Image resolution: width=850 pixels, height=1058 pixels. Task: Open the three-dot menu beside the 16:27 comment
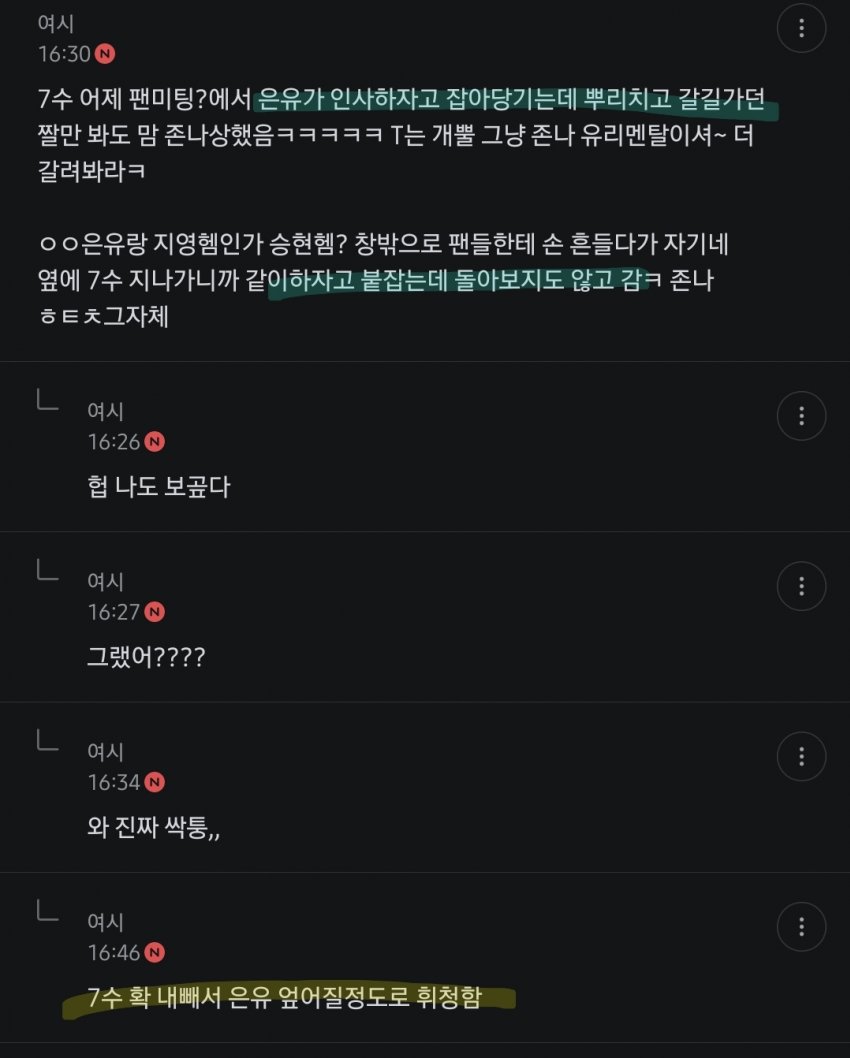pos(801,587)
